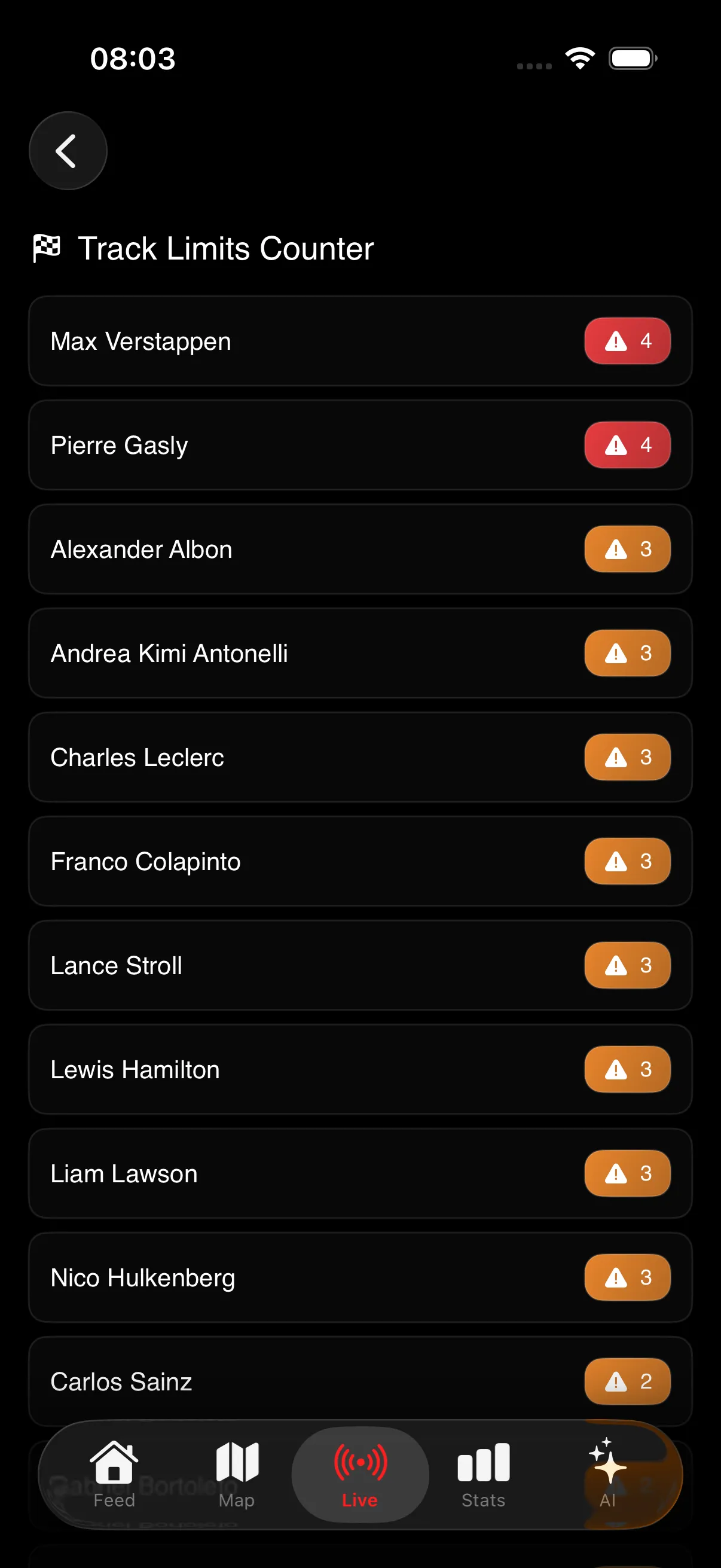
Task: Tap the checkered flag icon
Action: pyautogui.click(x=47, y=248)
